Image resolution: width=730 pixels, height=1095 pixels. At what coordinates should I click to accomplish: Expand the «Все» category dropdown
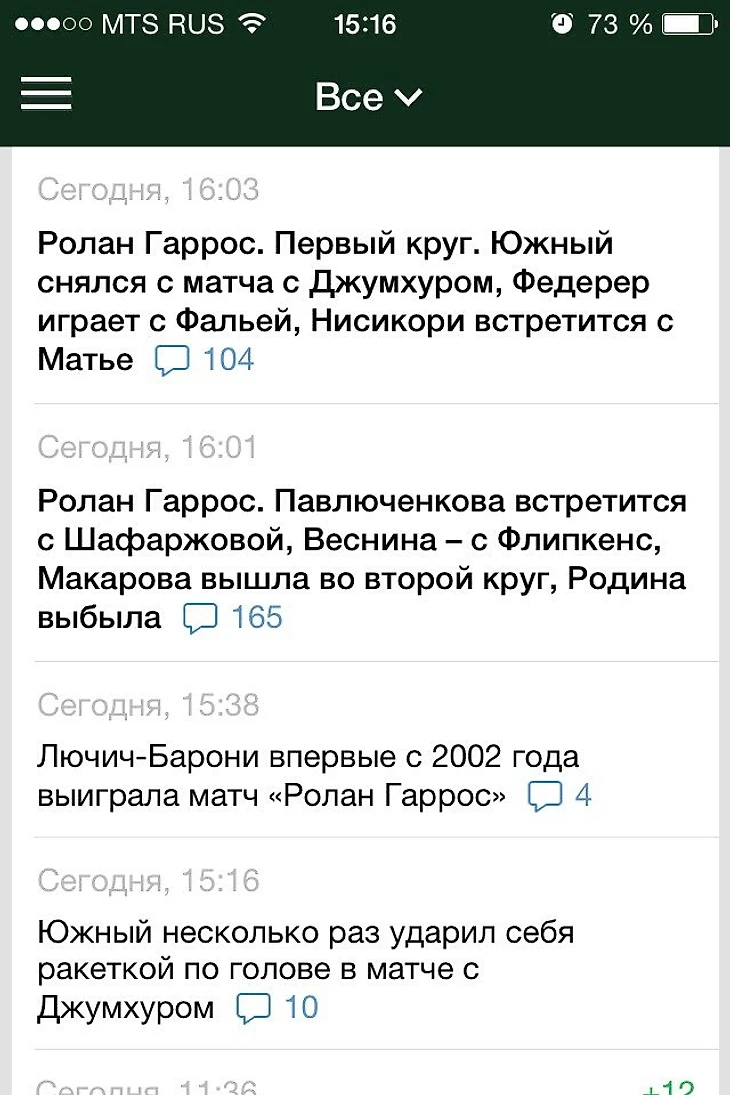pyautogui.click(x=368, y=96)
